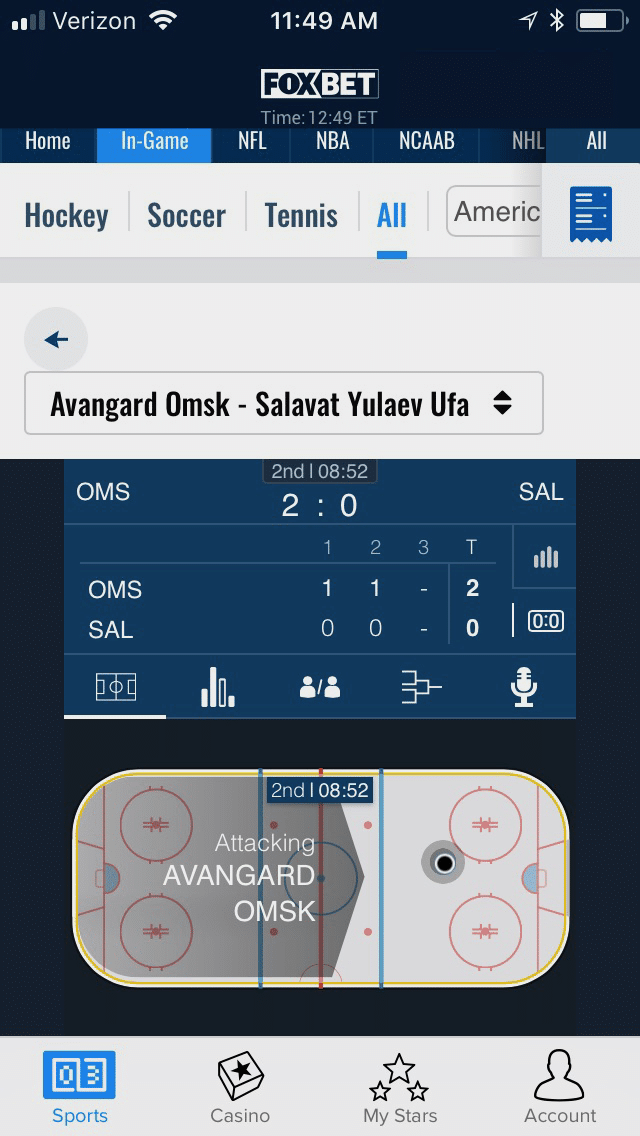Select the NHL tab
Viewport: 640px width, 1136px height.
click(528, 141)
